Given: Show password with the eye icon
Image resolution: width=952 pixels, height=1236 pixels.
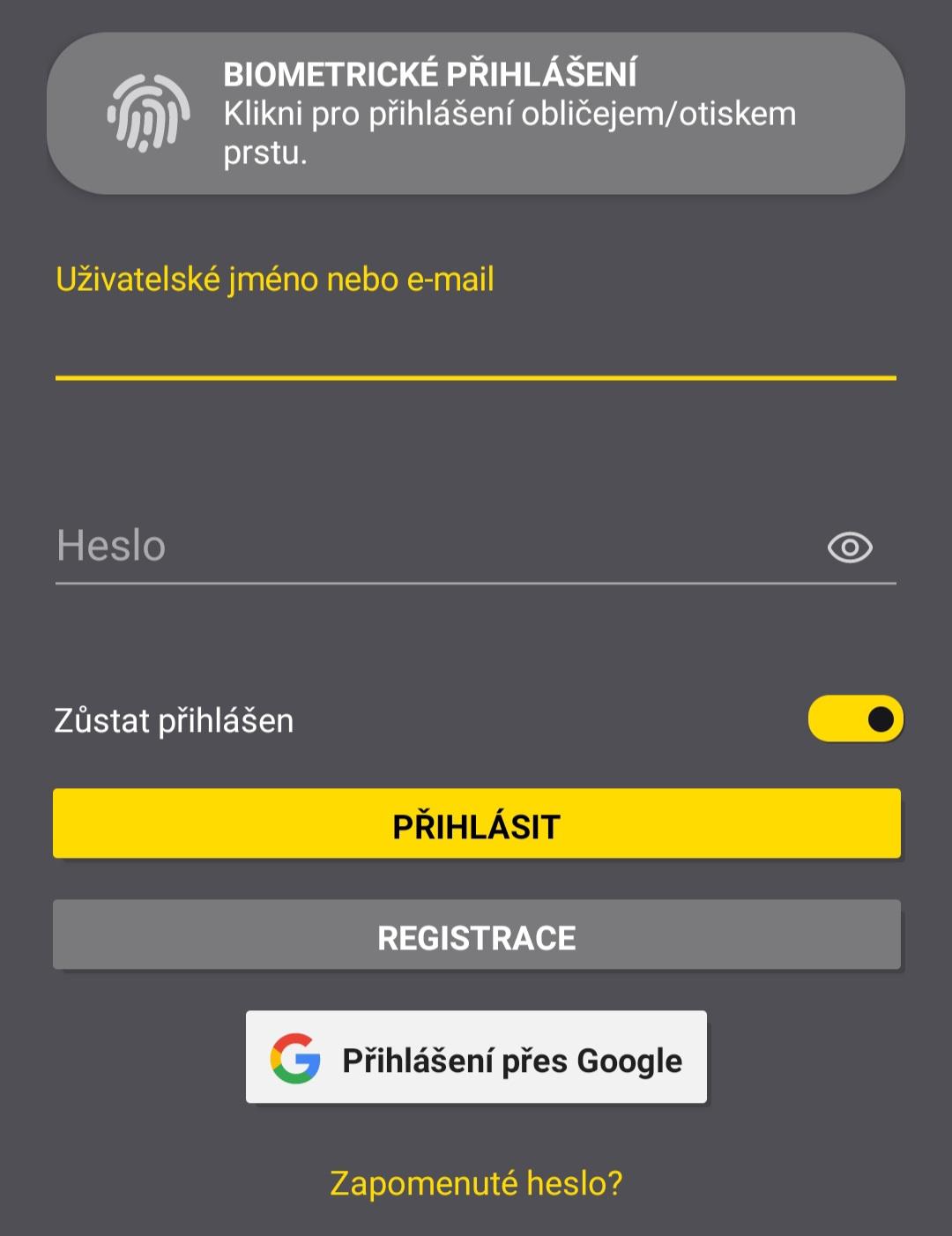Looking at the screenshot, I should coord(850,547).
